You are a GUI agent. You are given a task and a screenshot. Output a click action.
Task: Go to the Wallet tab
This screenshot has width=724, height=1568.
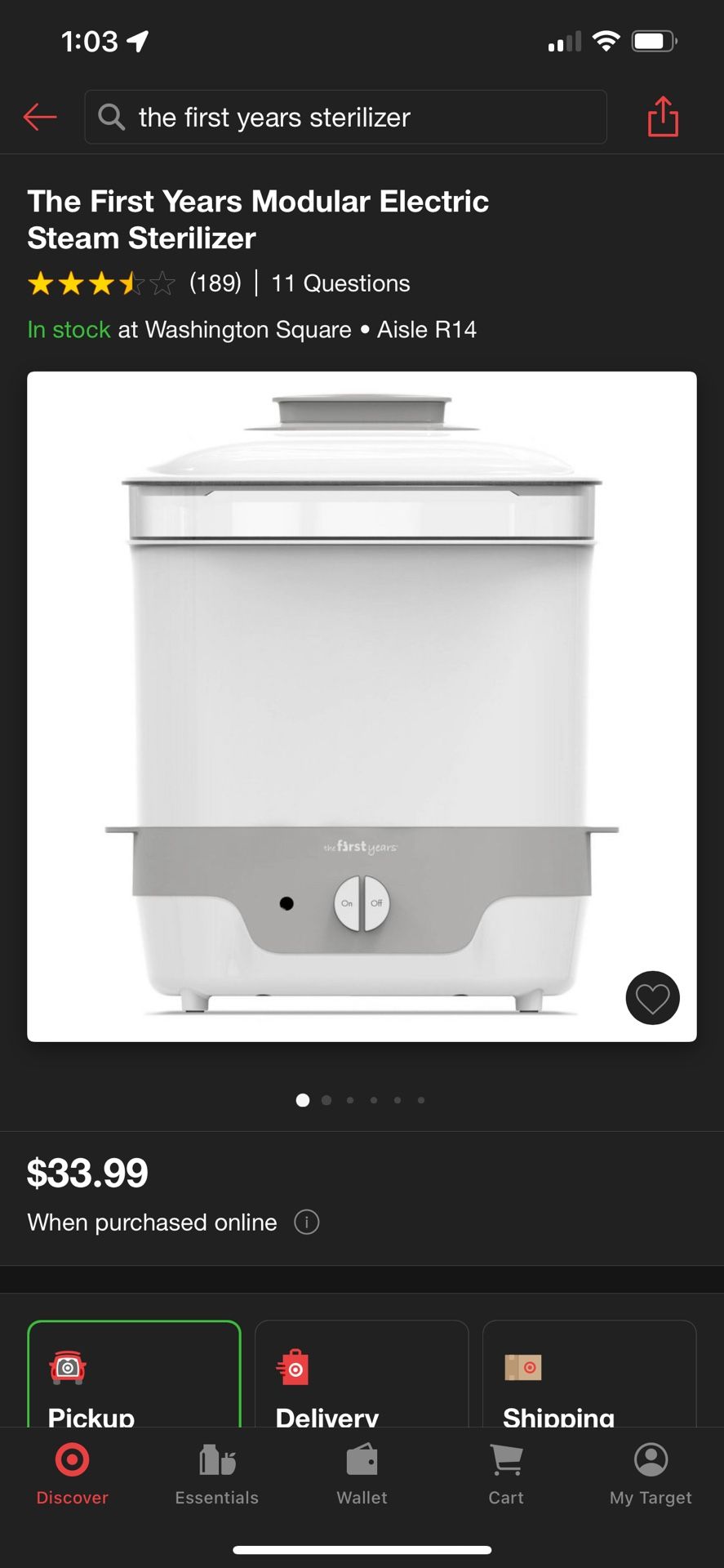362,1474
